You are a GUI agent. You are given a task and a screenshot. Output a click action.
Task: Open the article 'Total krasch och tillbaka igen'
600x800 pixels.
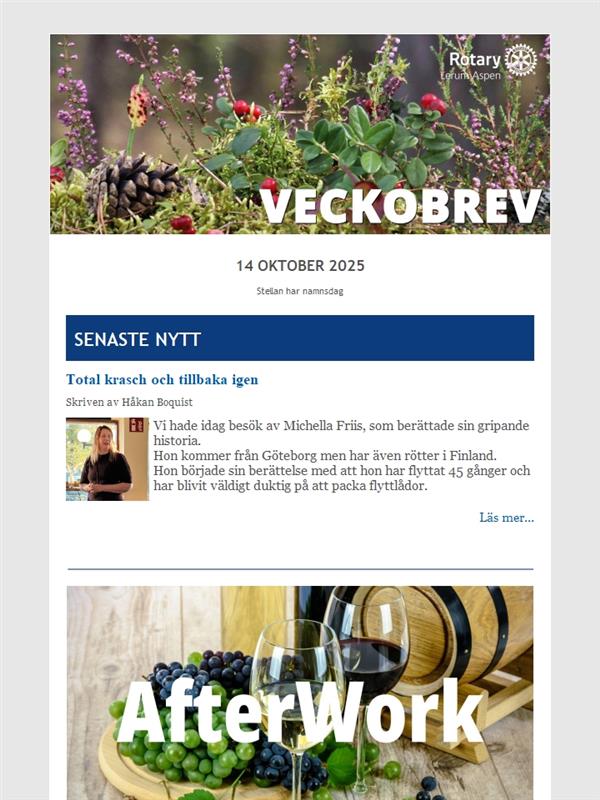(x=162, y=380)
